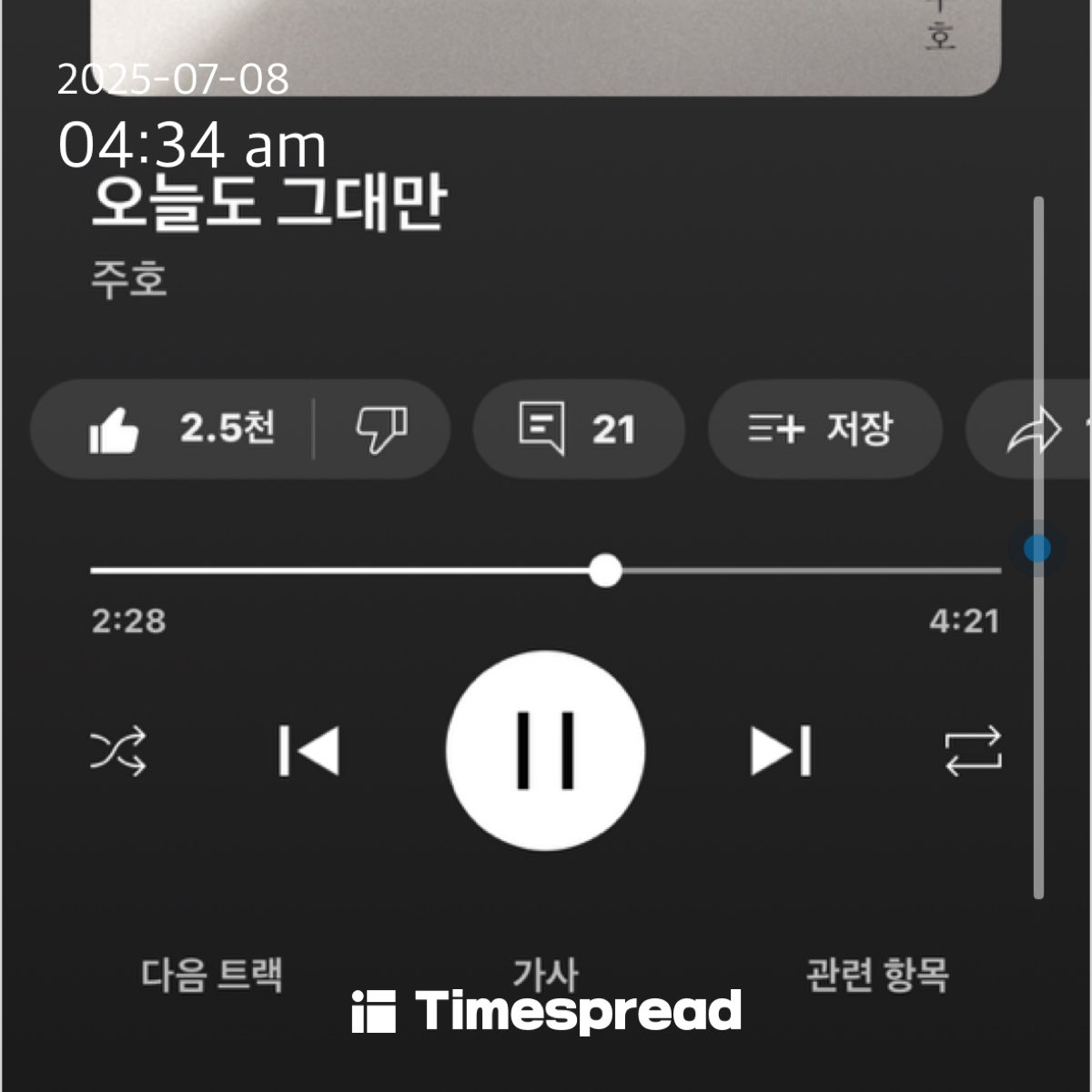Dislike the current track
The width and height of the screenshot is (1092, 1092).
[382, 429]
